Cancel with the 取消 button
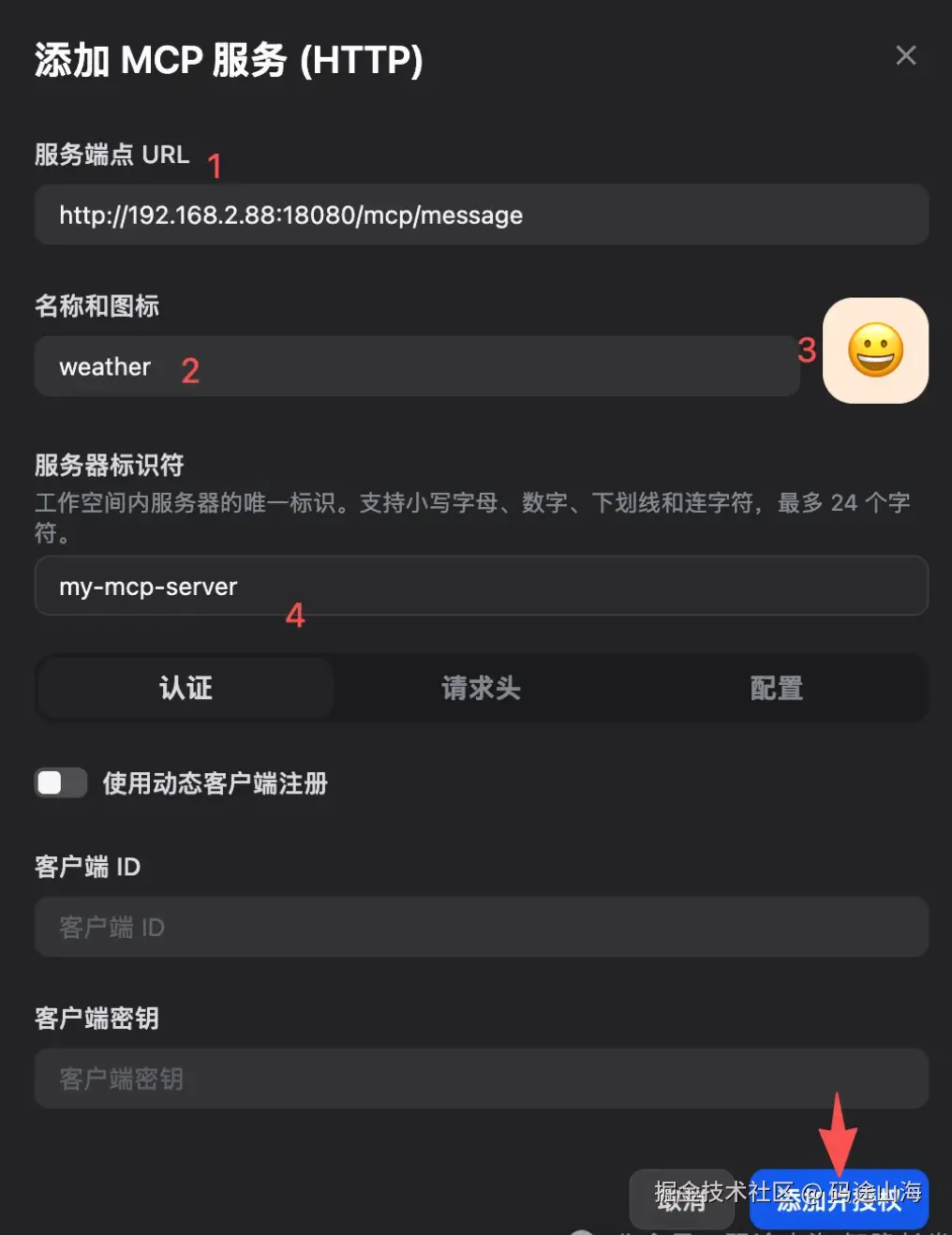 point(681,1201)
